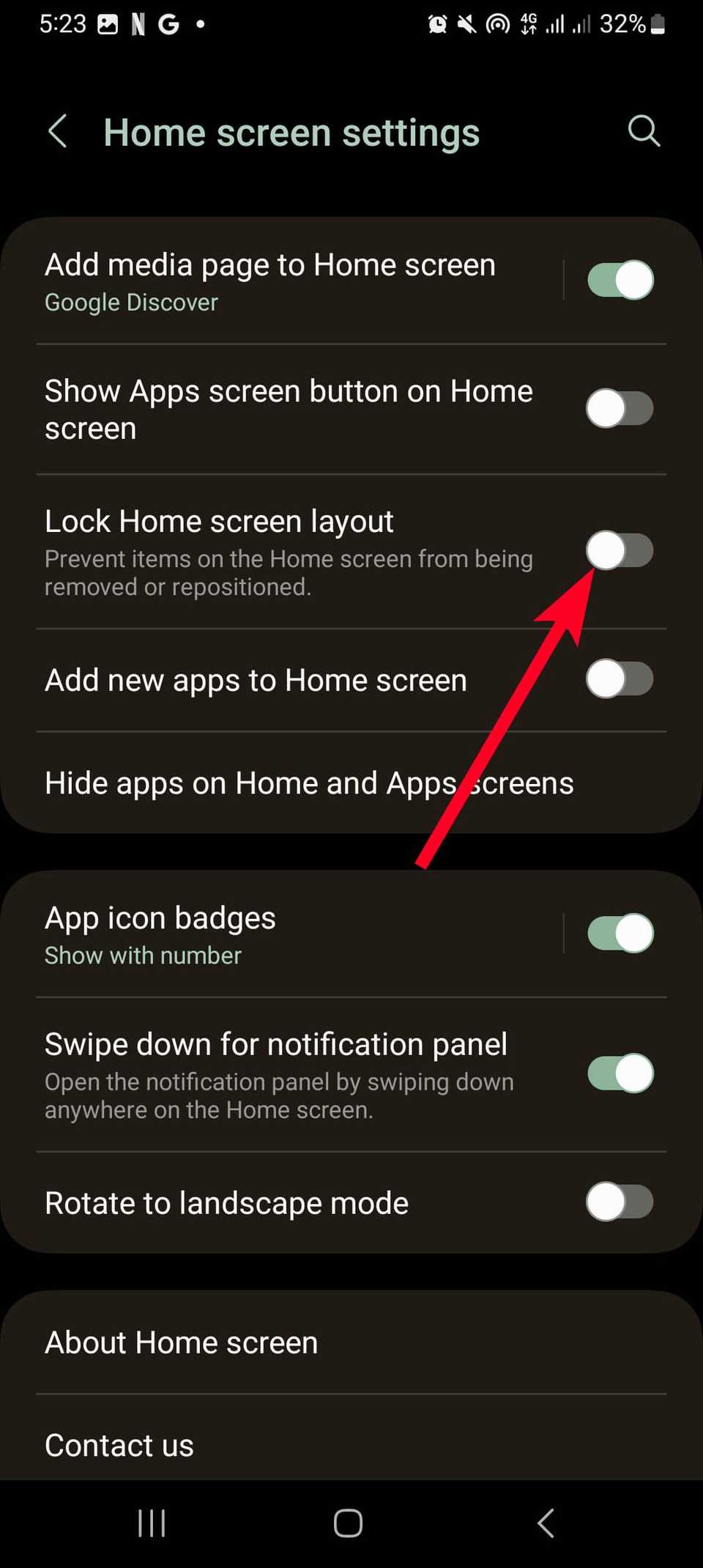Enable Rotate to landscape mode
703x1568 pixels.
(x=620, y=1202)
